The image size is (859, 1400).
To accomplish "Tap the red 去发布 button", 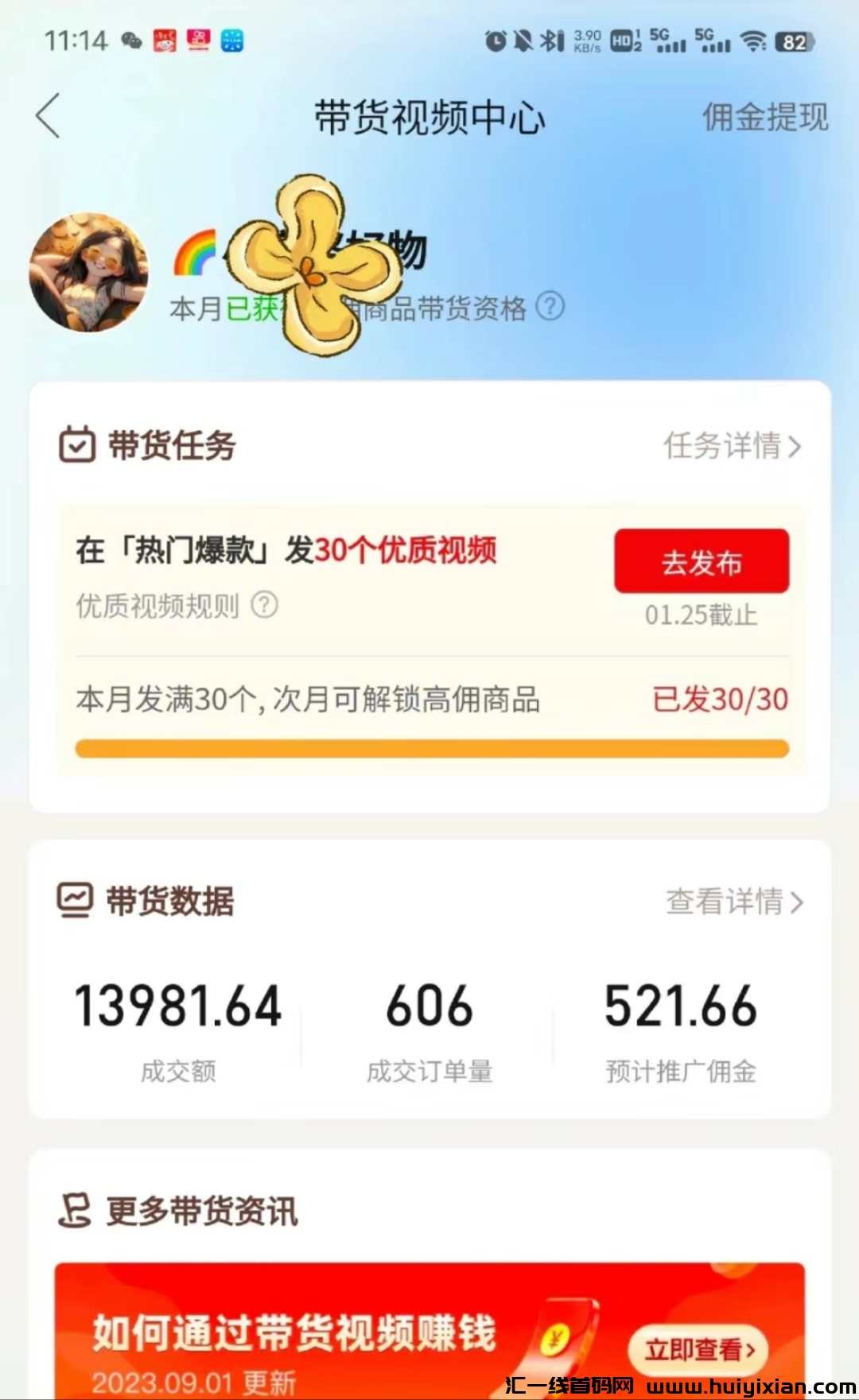I will 701,561.
